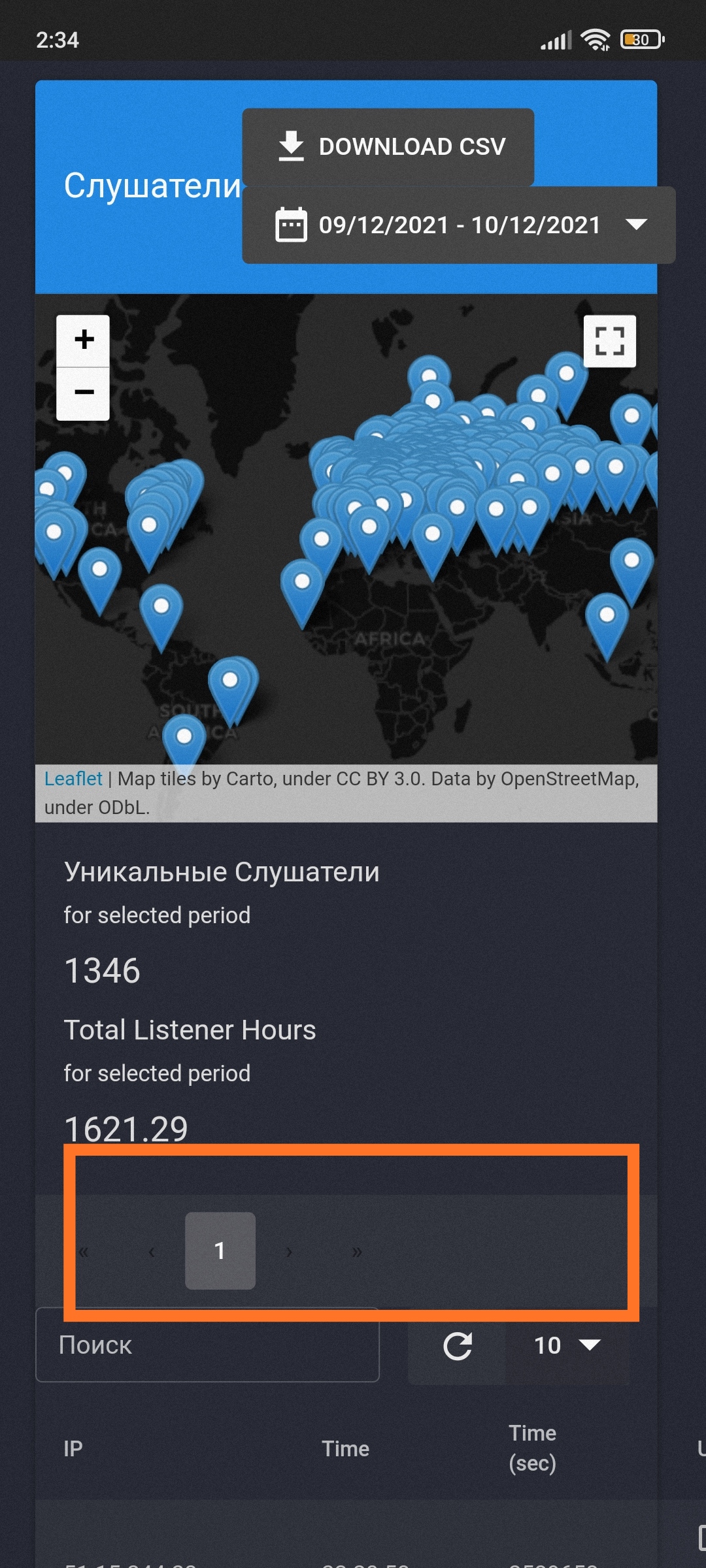Click the Download CSV icon
The image size is (706, 1568).
pos(292,145)
